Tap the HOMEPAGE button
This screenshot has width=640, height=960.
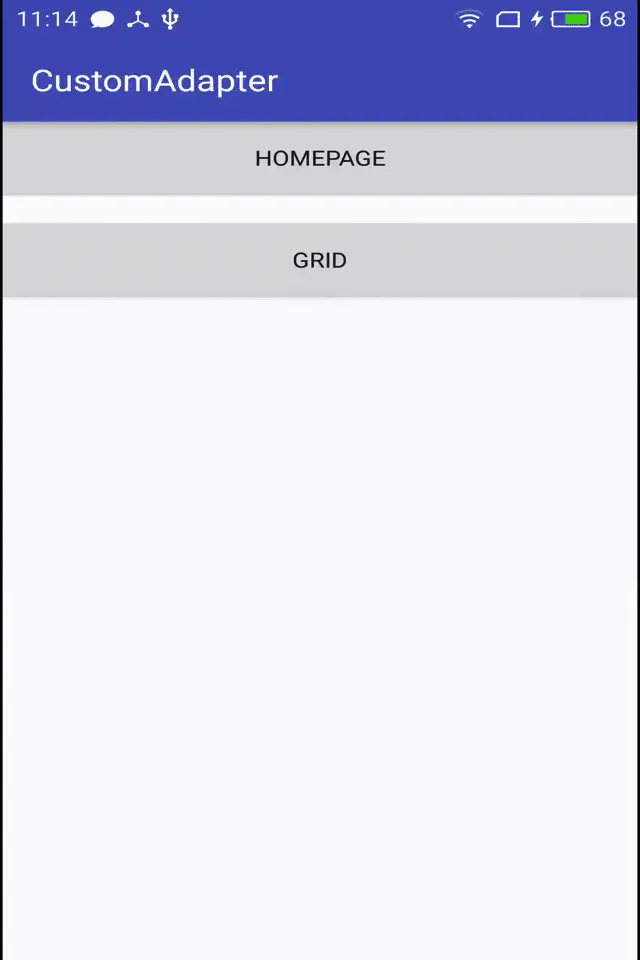coord(320,159)
